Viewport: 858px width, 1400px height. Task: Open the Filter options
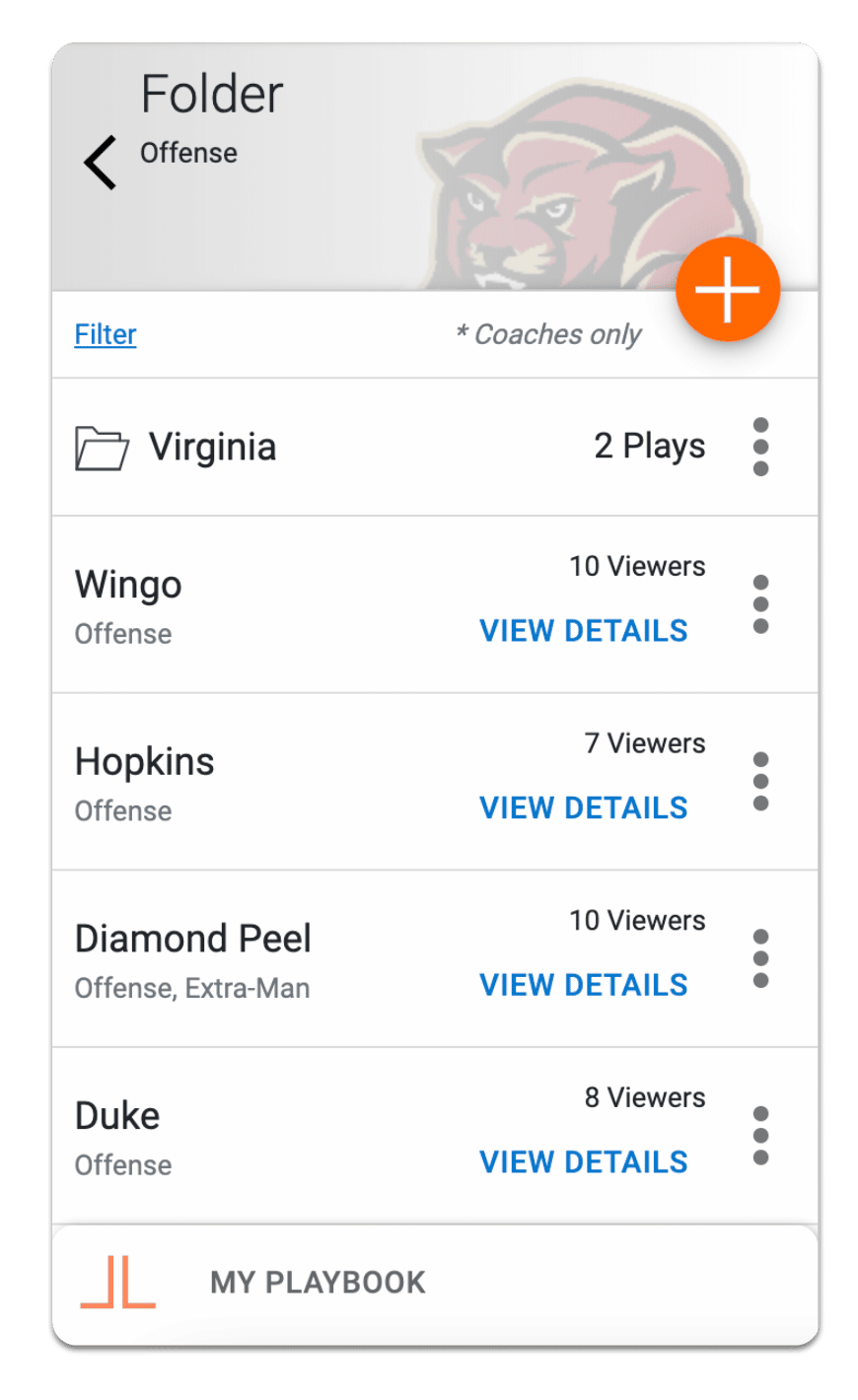(x=105, y=334)
